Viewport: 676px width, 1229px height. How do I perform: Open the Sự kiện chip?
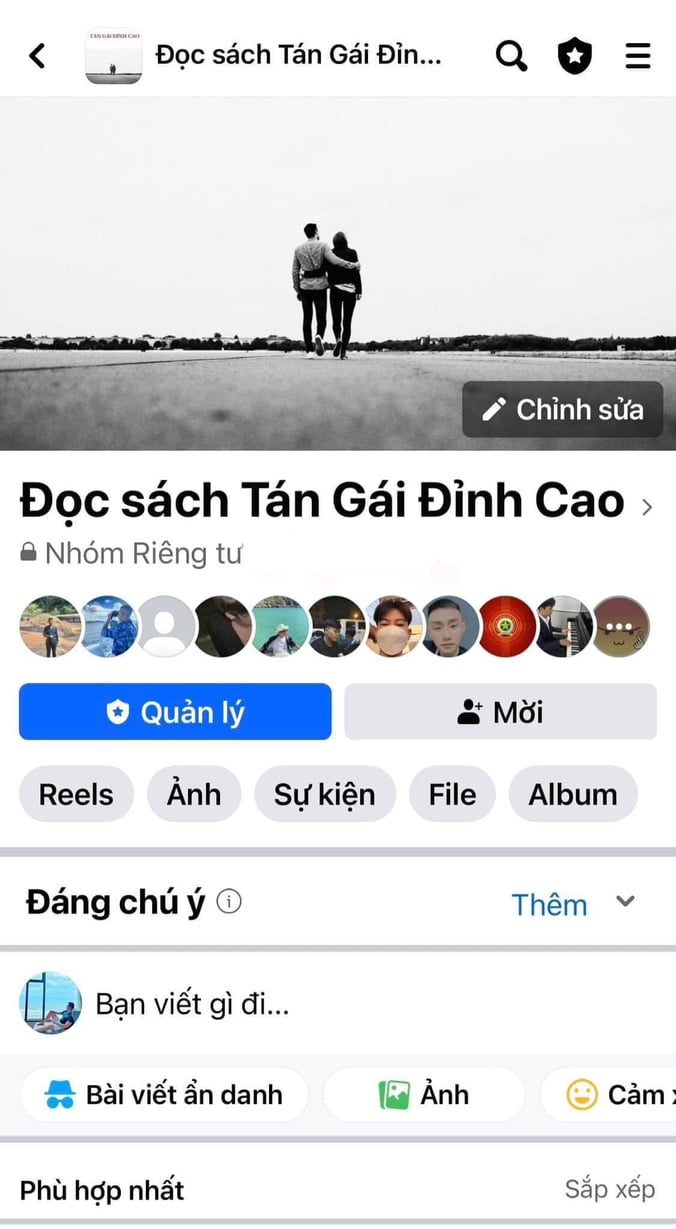point(325,795)
